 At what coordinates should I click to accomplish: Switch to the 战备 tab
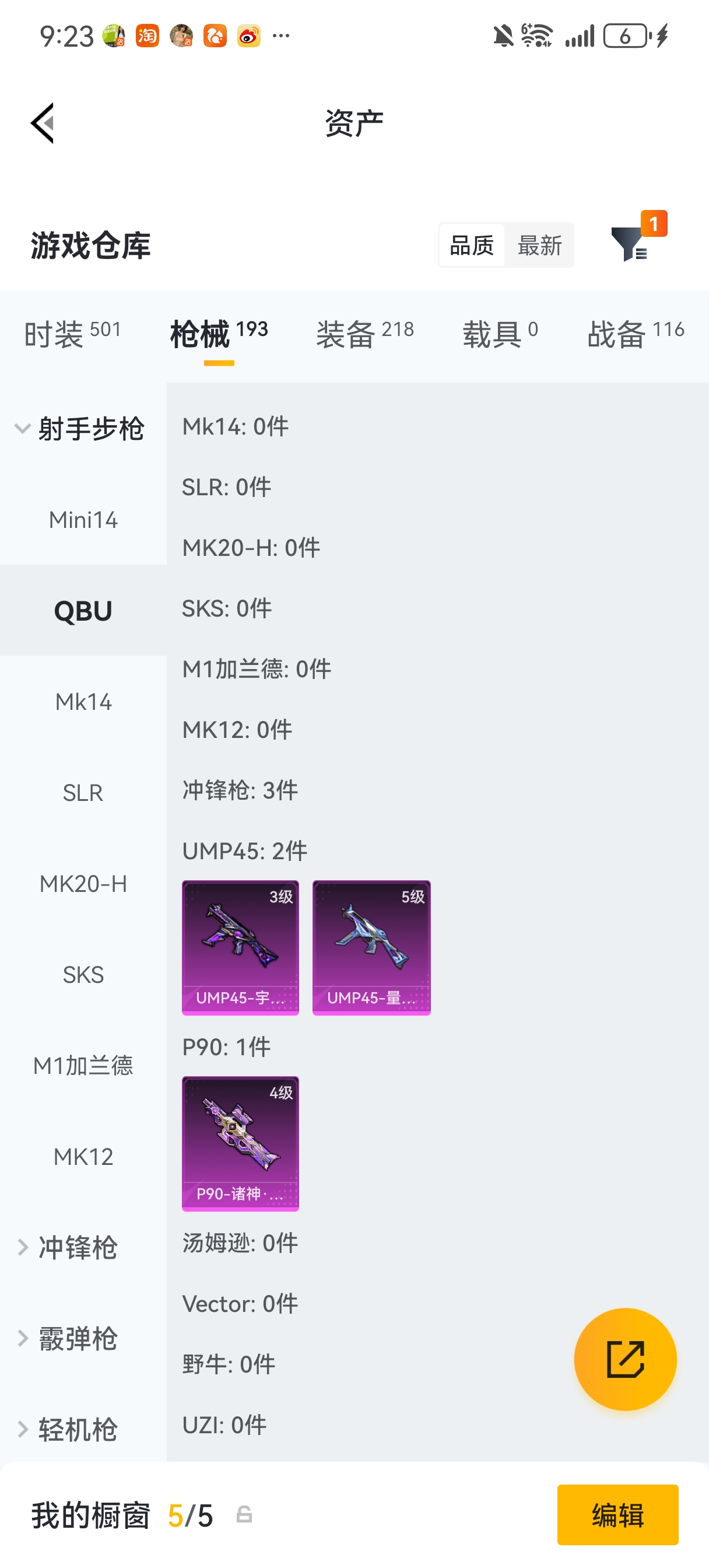coord(635,334)
